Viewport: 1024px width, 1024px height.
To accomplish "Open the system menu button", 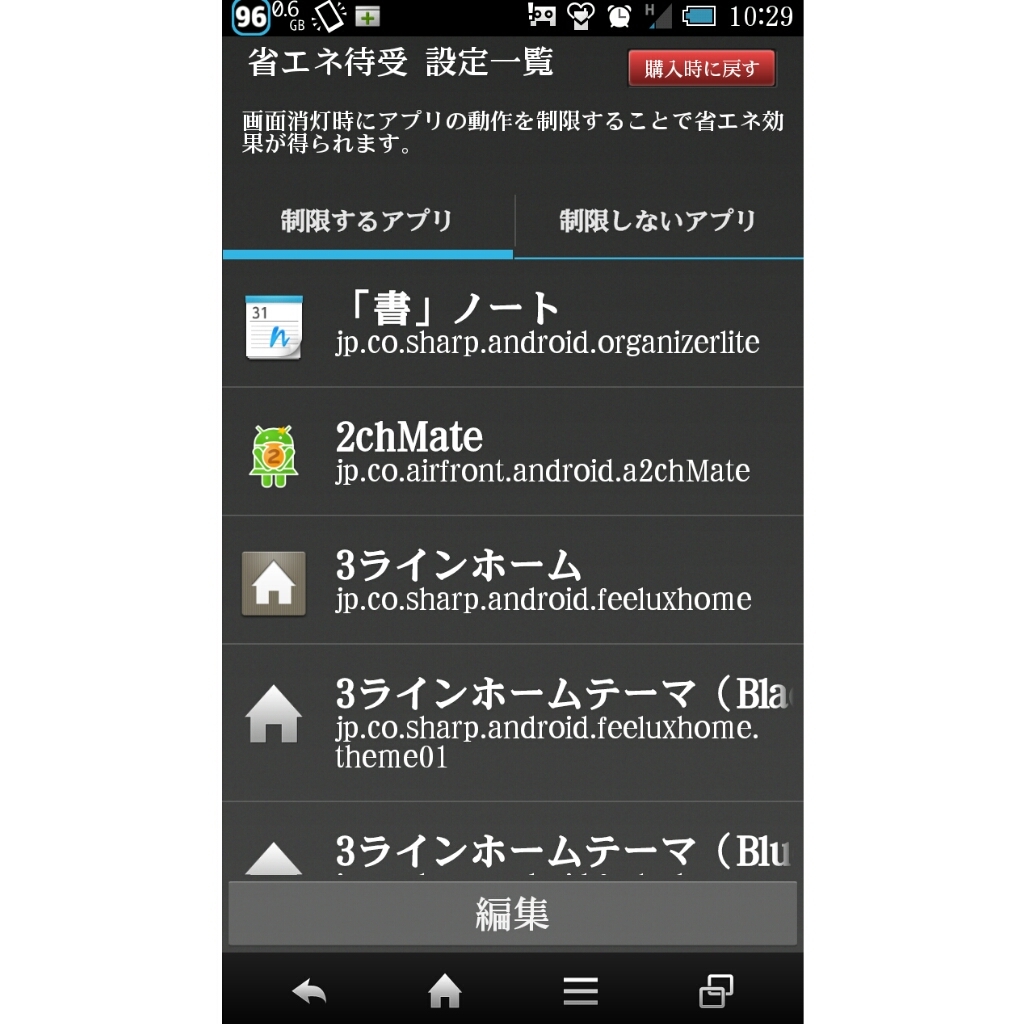I will [x=580, y=991].
